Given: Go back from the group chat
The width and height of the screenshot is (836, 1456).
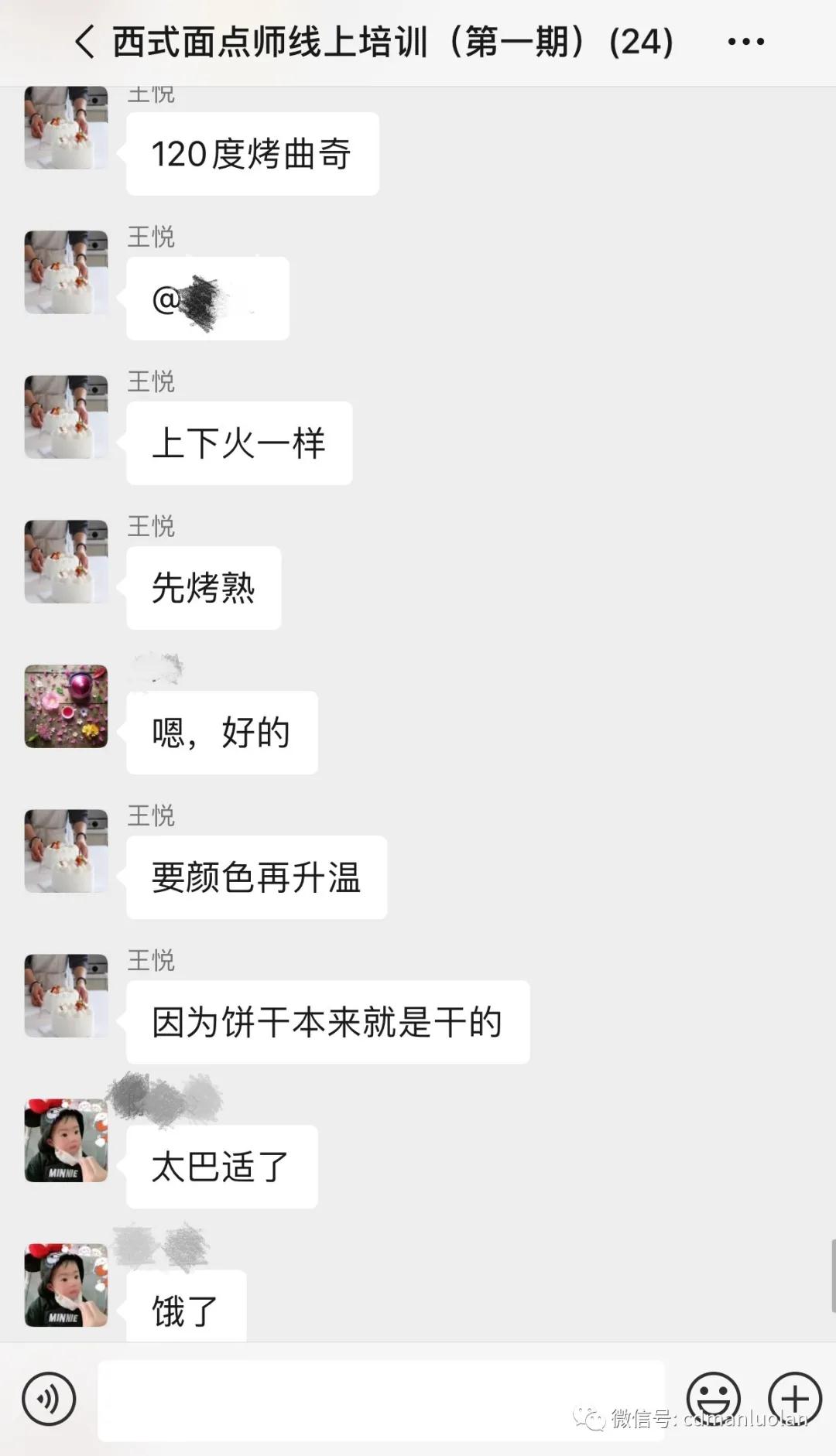Looking at the screenshot, I should (85, 42).
